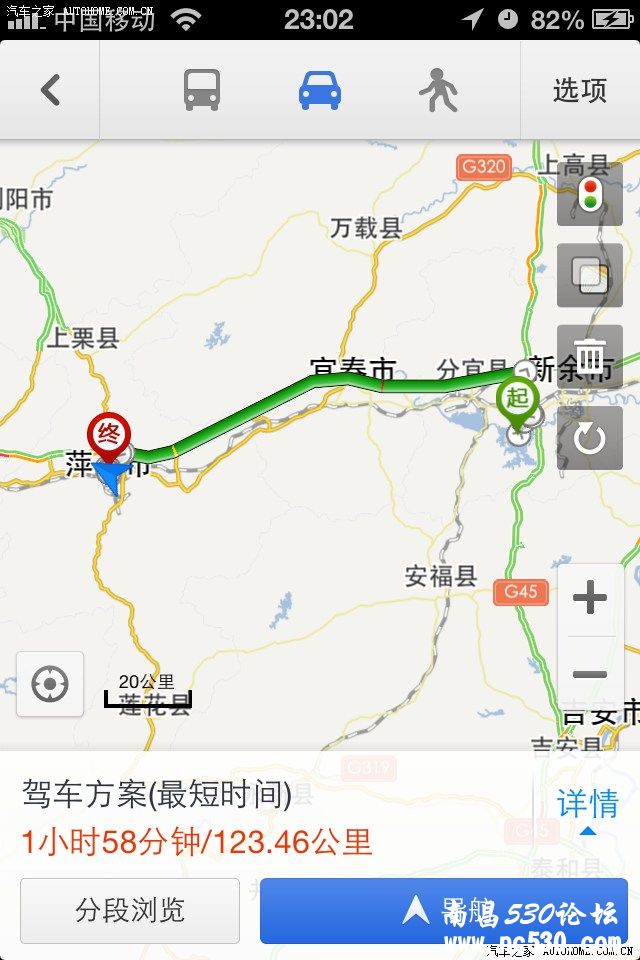Open the map layers button
The height and width of the screenshot is (960, 640).
tap(590, 275)
